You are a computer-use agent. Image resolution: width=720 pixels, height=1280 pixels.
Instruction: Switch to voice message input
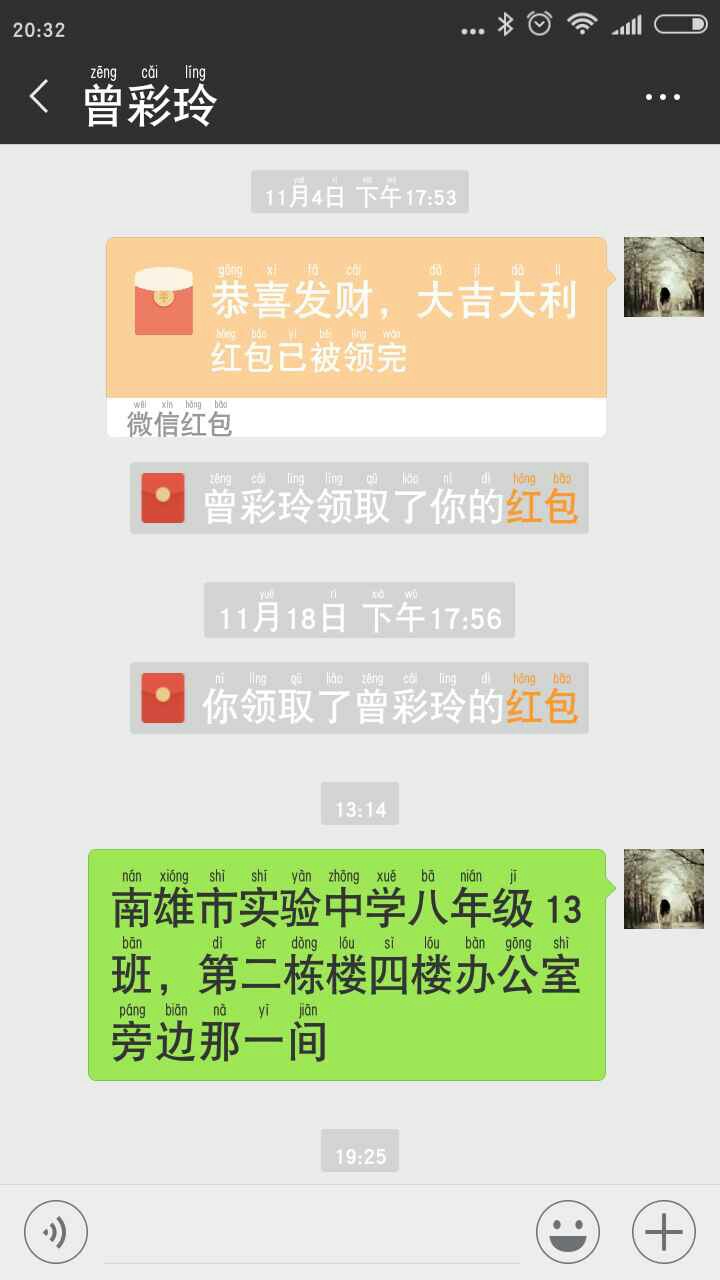pos(56,1232)
